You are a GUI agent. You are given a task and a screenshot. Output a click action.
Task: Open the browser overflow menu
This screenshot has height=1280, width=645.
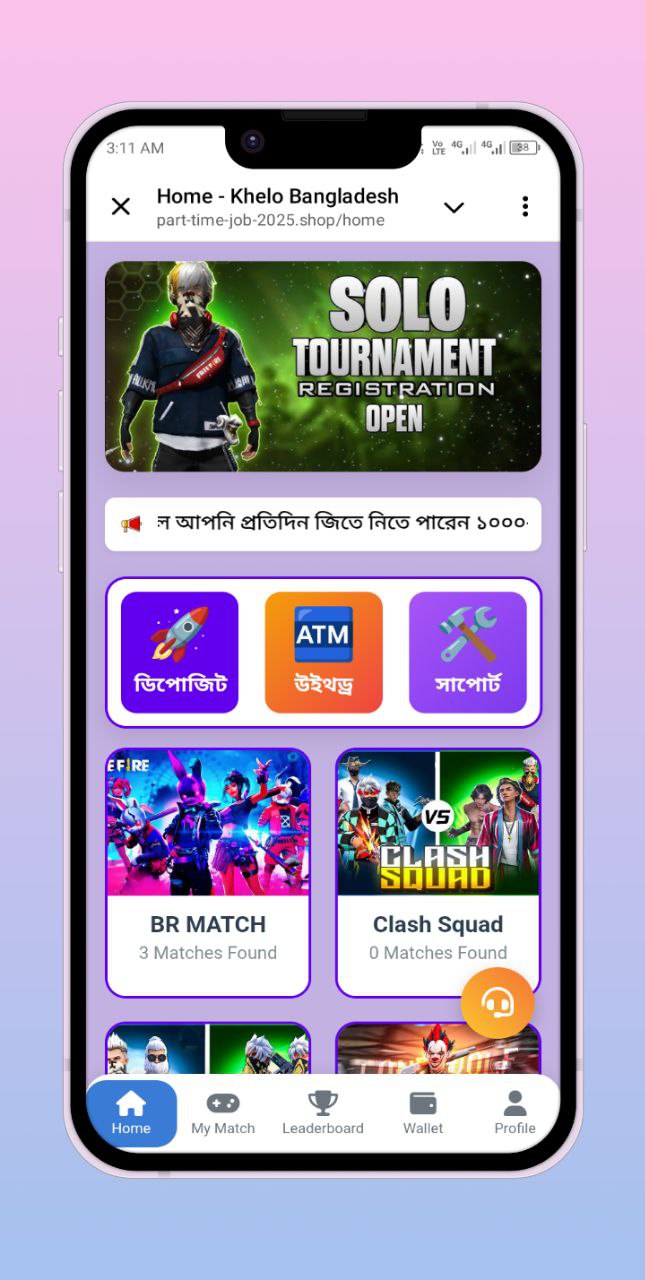point(525,207)
